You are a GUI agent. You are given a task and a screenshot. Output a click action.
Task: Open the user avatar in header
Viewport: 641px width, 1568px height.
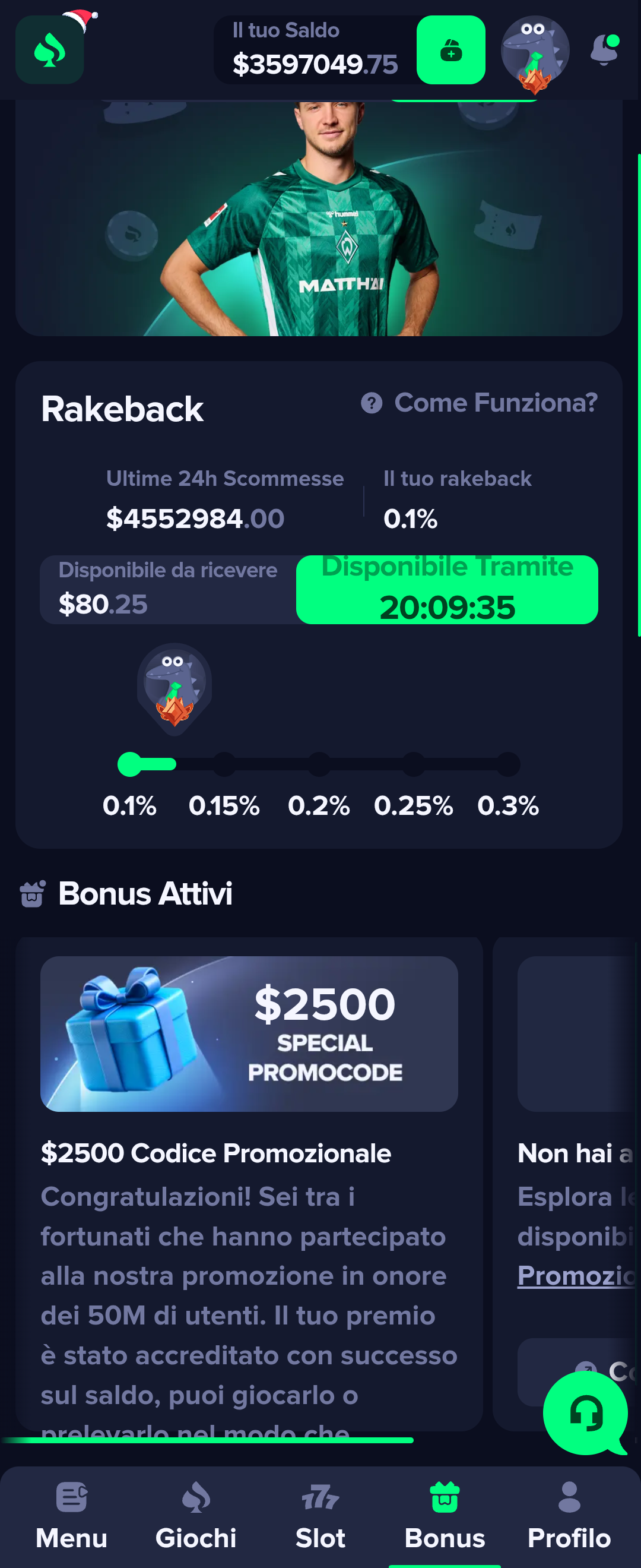coord(535,51)
